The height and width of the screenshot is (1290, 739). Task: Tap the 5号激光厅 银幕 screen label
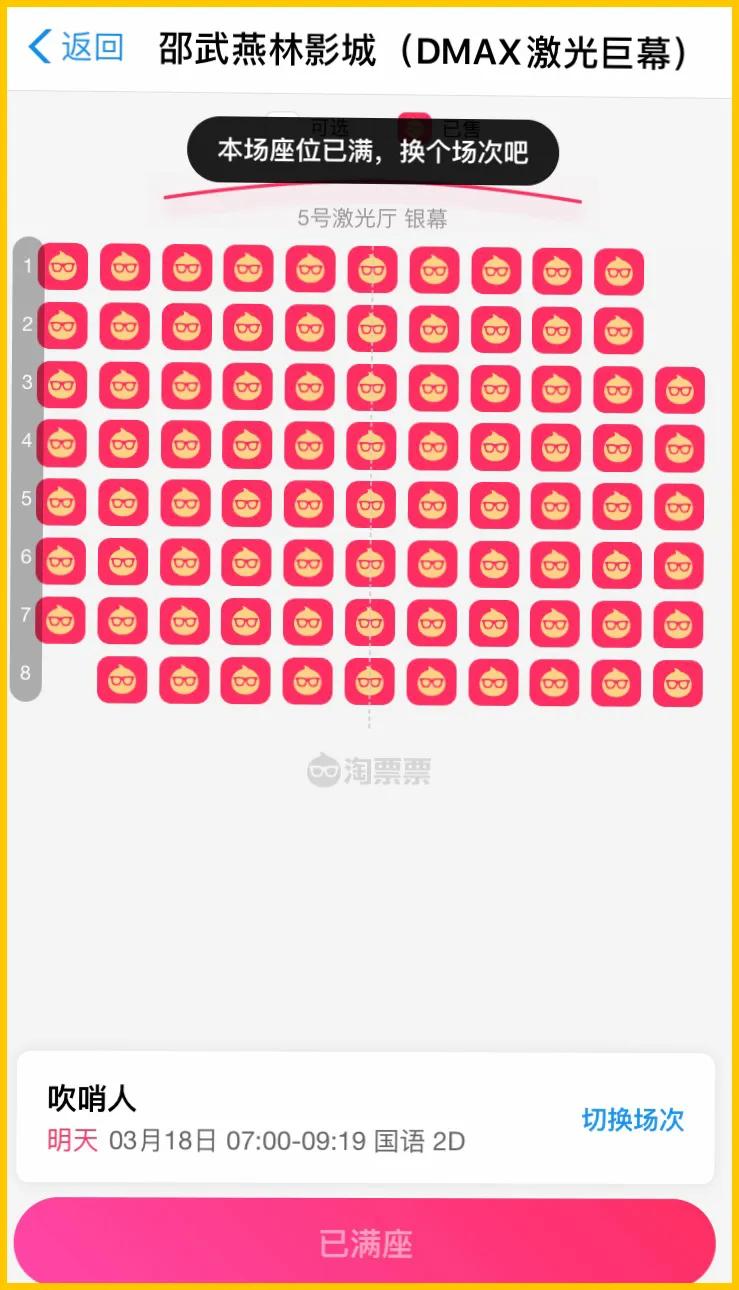pyautogui.click(x=370, y=218)
